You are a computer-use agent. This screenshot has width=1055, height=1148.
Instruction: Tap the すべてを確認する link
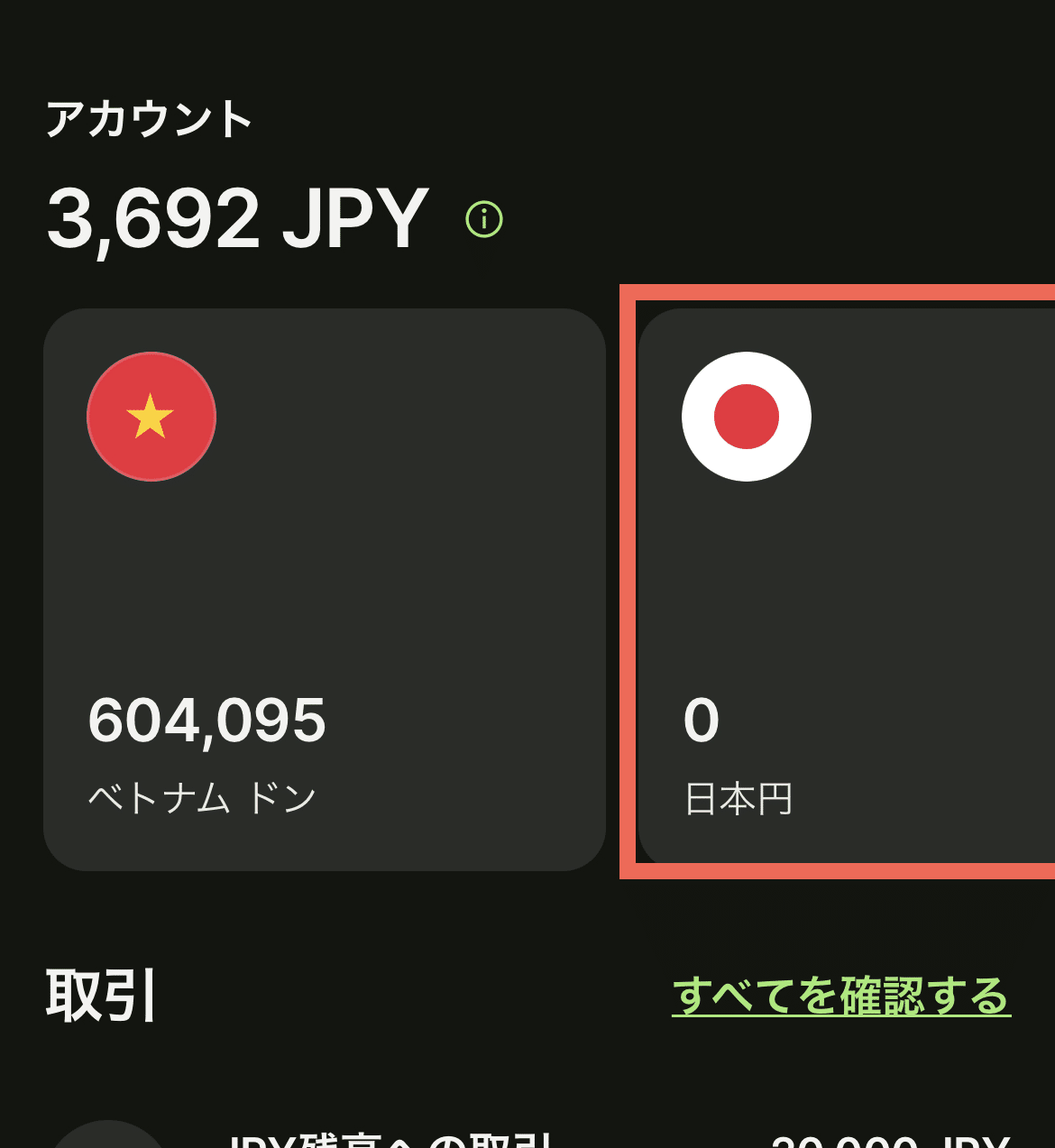[840, 996]
